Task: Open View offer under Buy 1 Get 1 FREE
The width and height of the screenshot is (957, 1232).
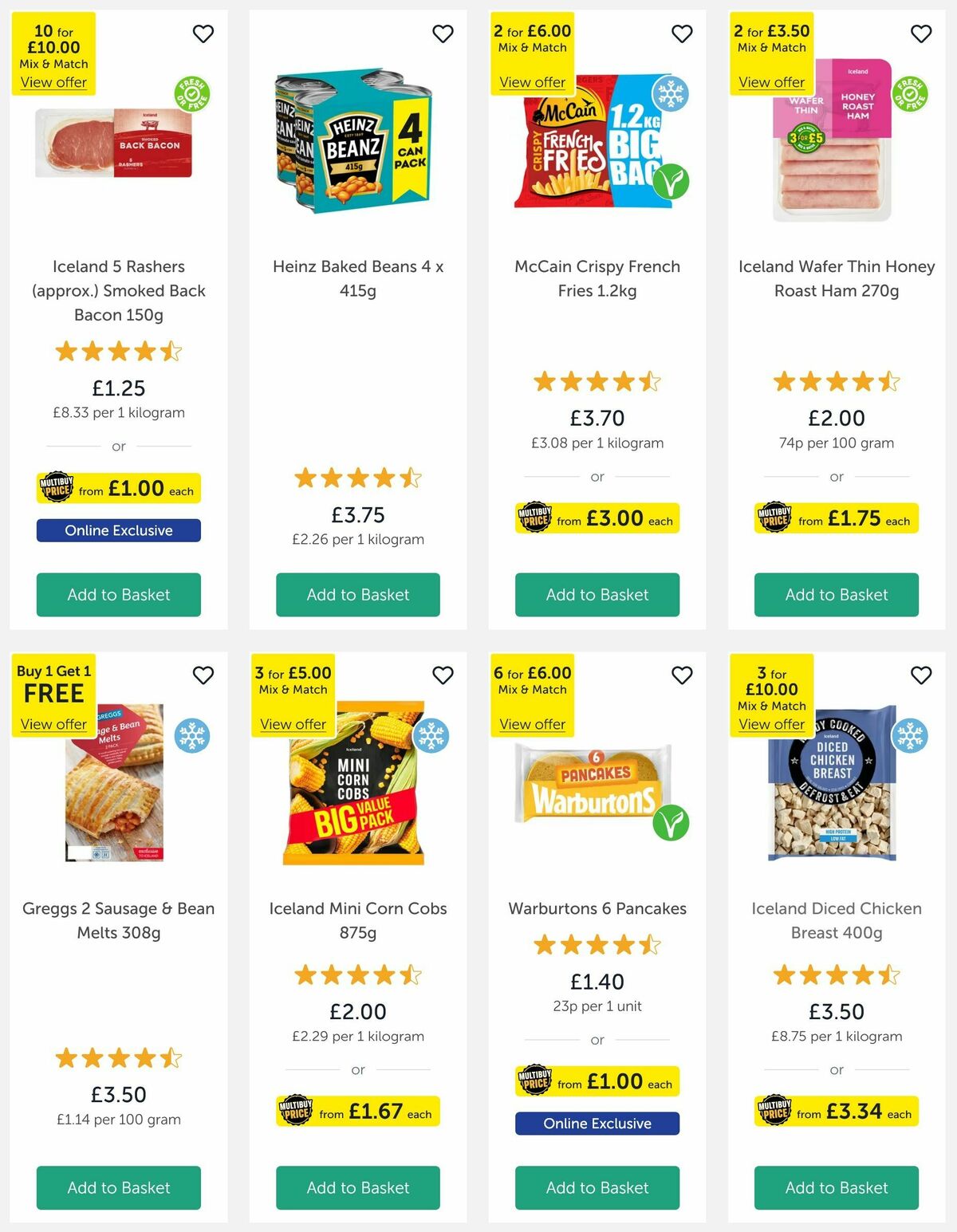Action: tap(53, 724)
